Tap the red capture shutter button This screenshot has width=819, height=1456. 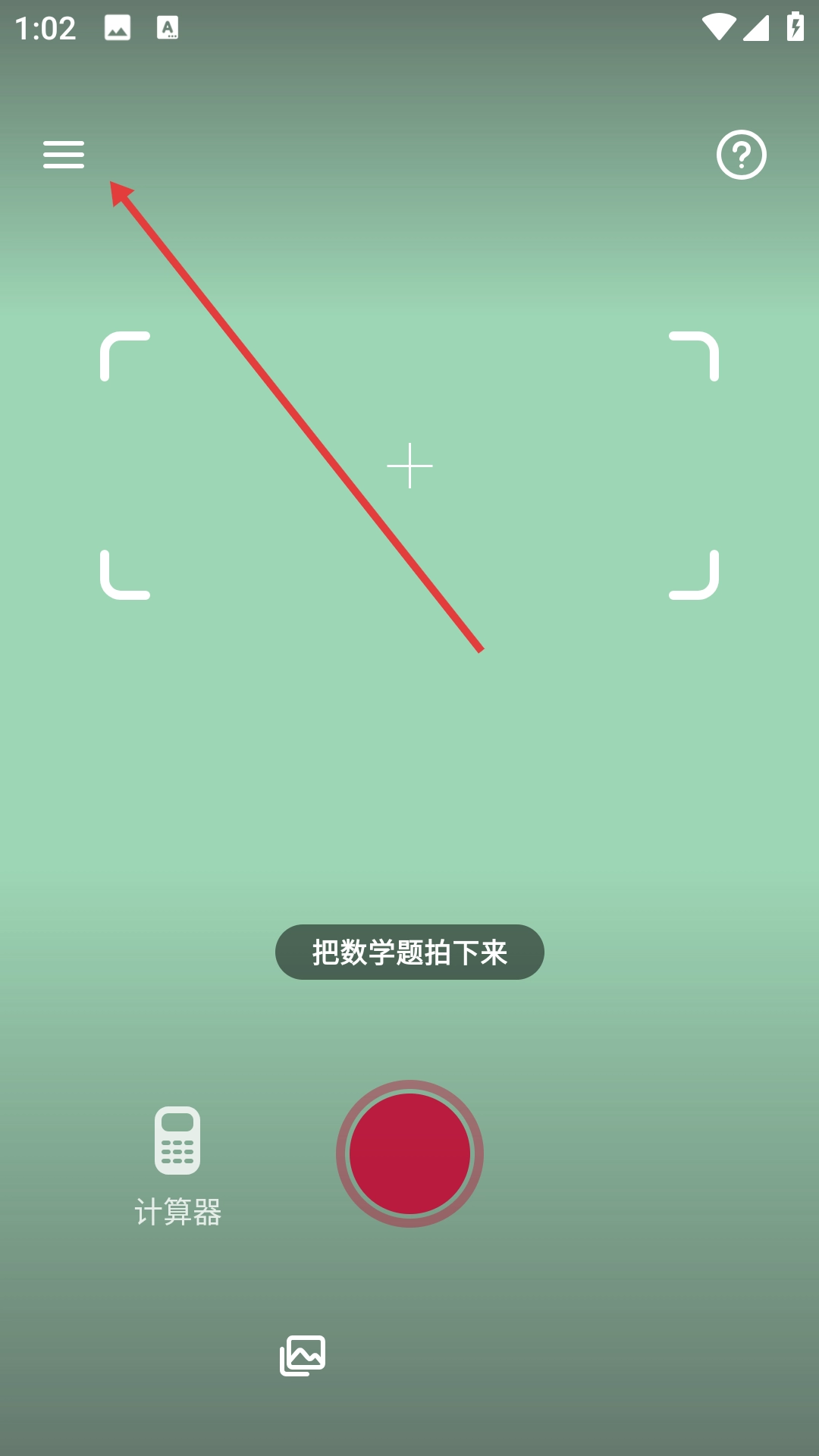[409, 1153]
